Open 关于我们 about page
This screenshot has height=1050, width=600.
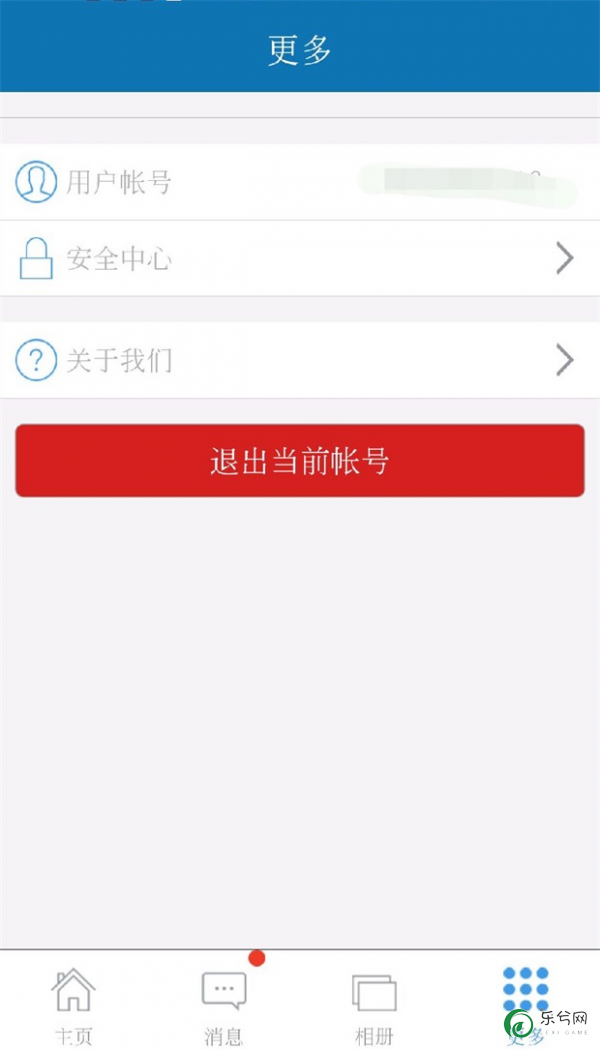pos(300,360)
